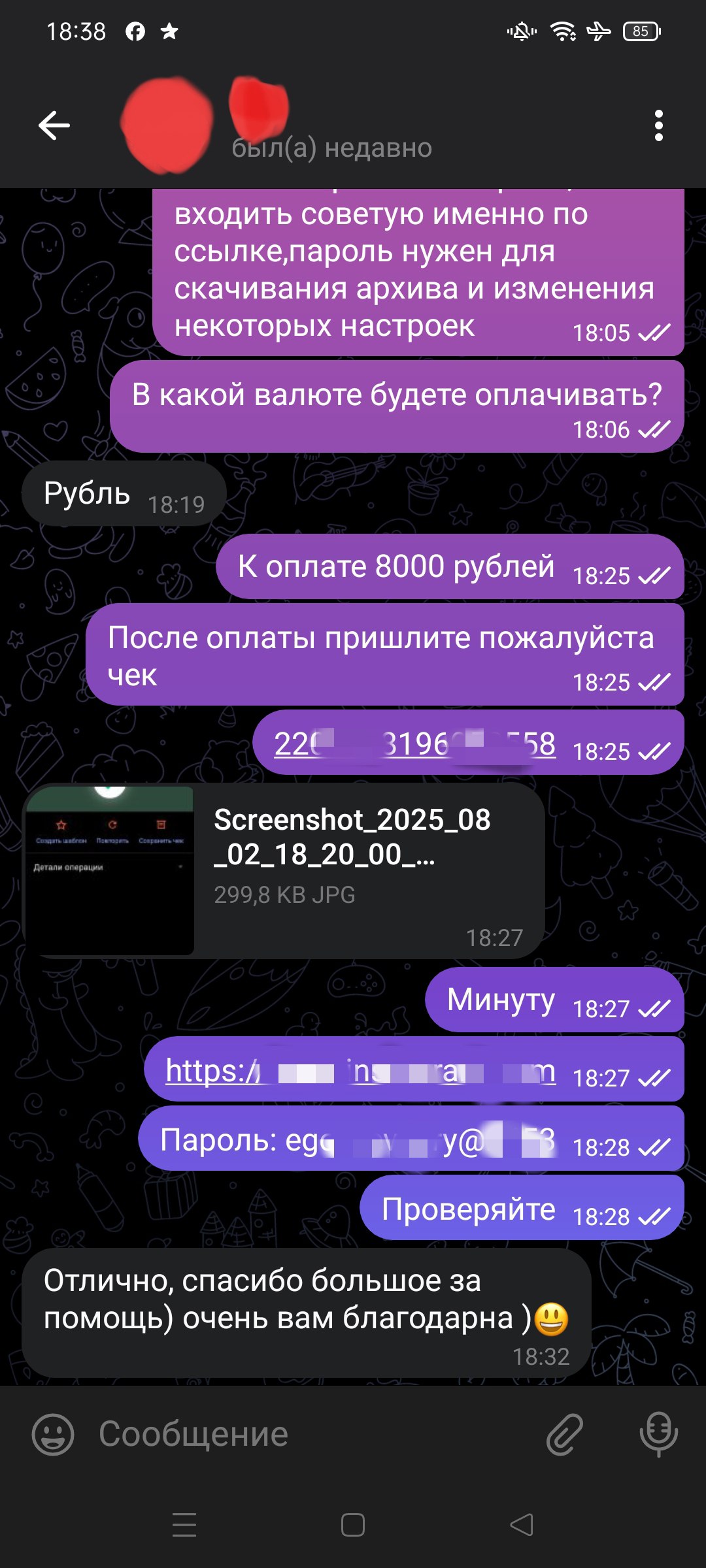Image resolution: width=706 pixels, height=1568 pixels.
Task: Go back to the chat list
Action: tap(54, 125)
